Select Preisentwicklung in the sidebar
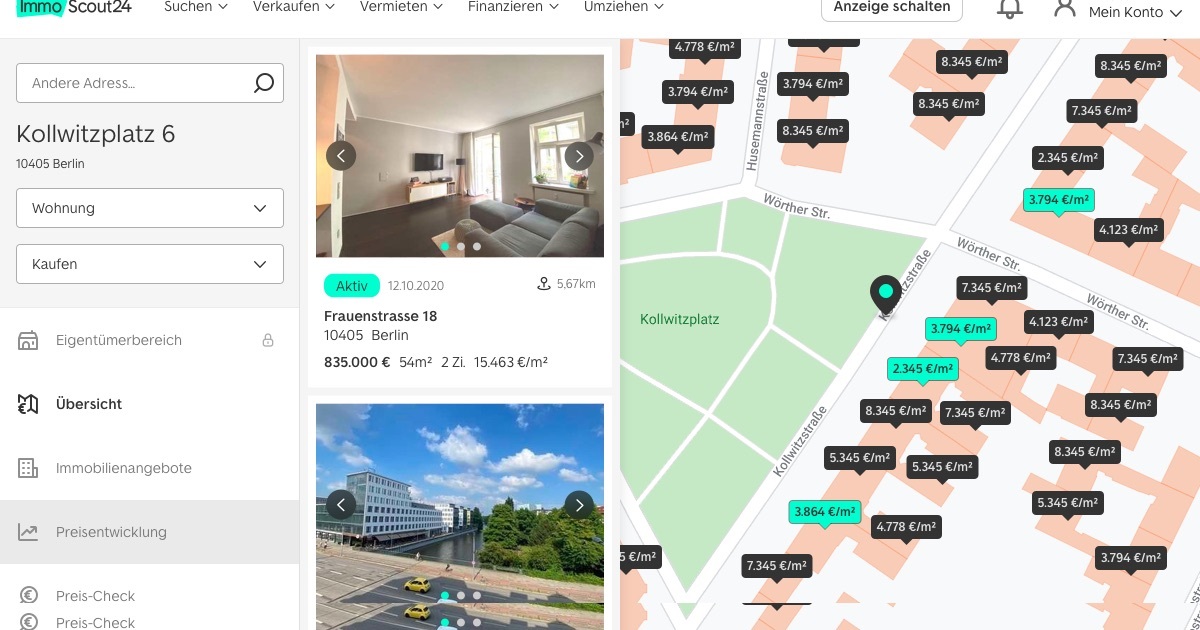1200x630 pixels. point(111,532)
